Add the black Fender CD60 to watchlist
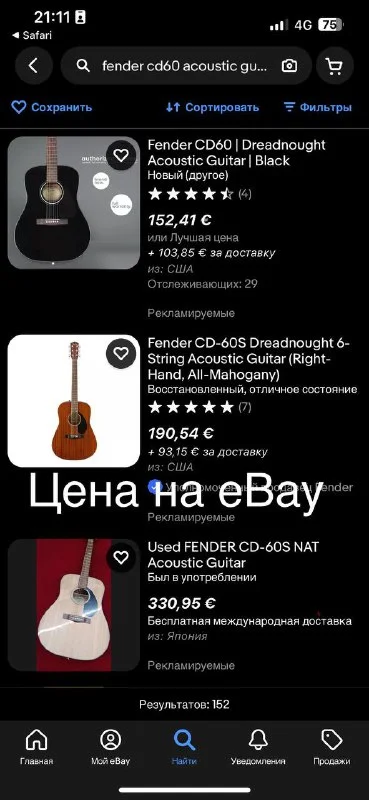369x800 pixels. pos(121,156)
